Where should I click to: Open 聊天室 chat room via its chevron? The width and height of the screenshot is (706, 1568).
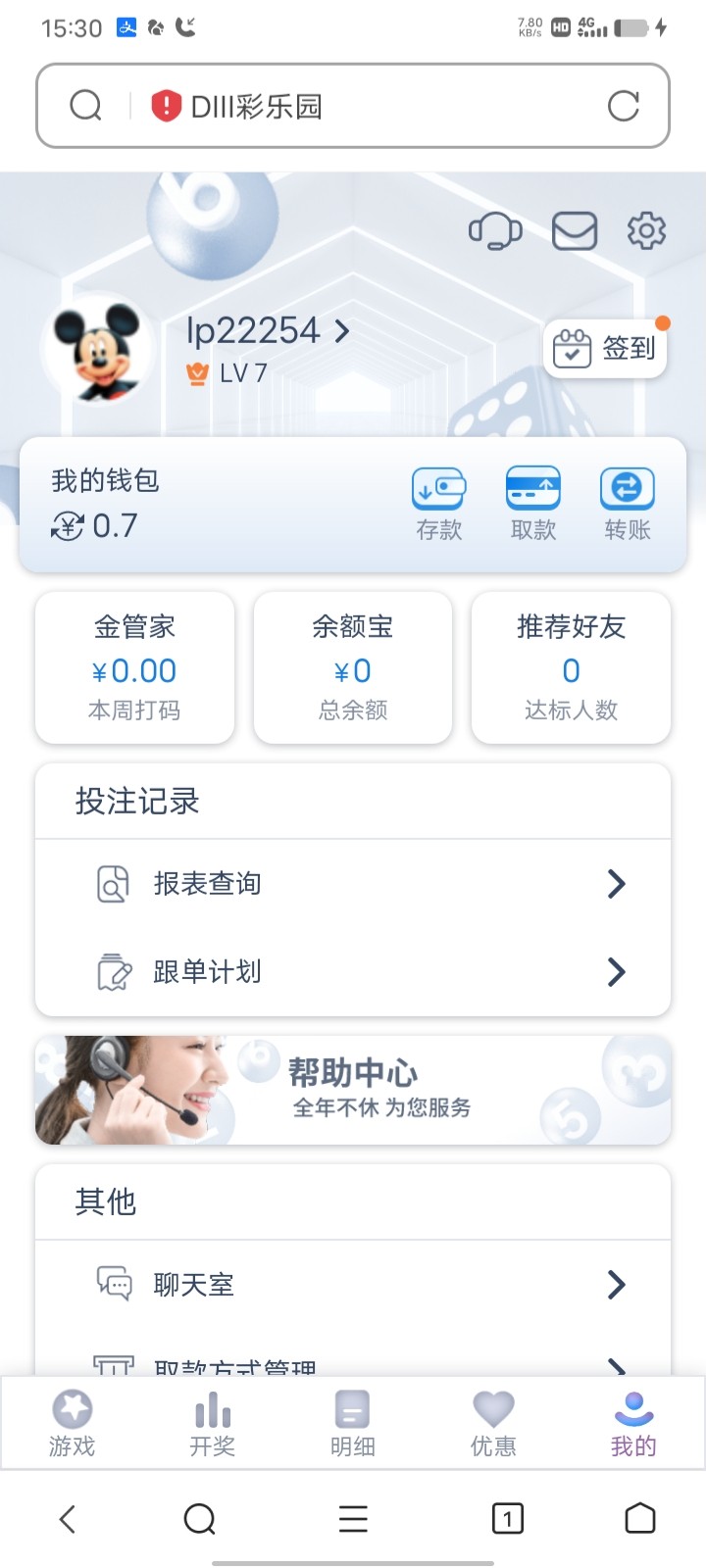[617, 1284]
